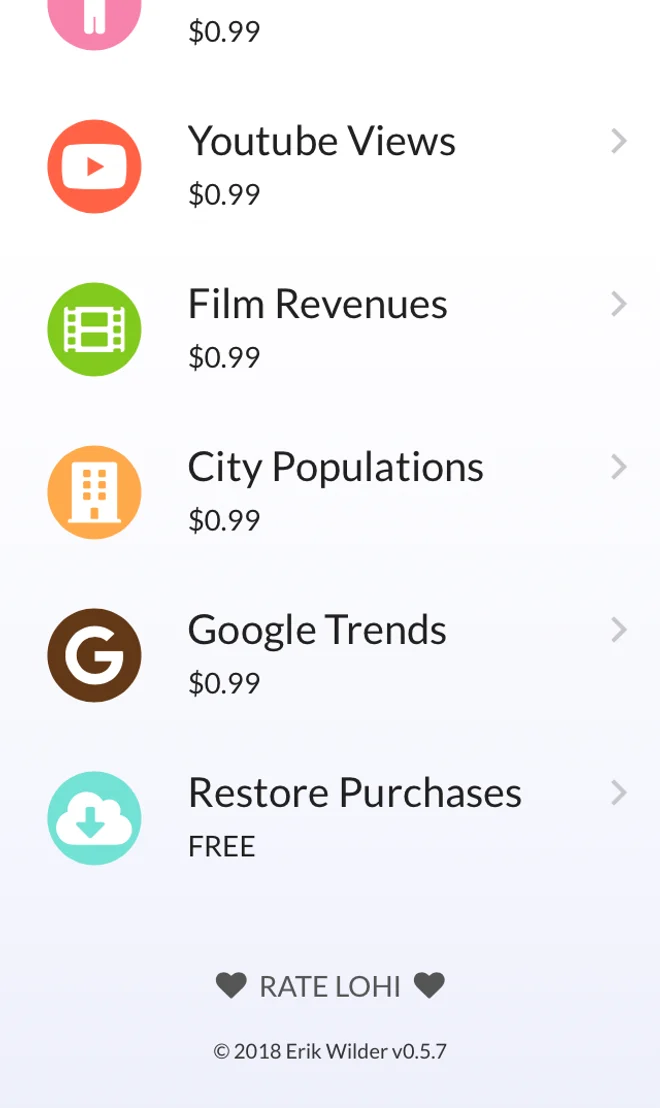Screen dimensions: 660x1108
Task: Select the Film Revenues pack
Action: pyautogui.click(x=330, y=329)
